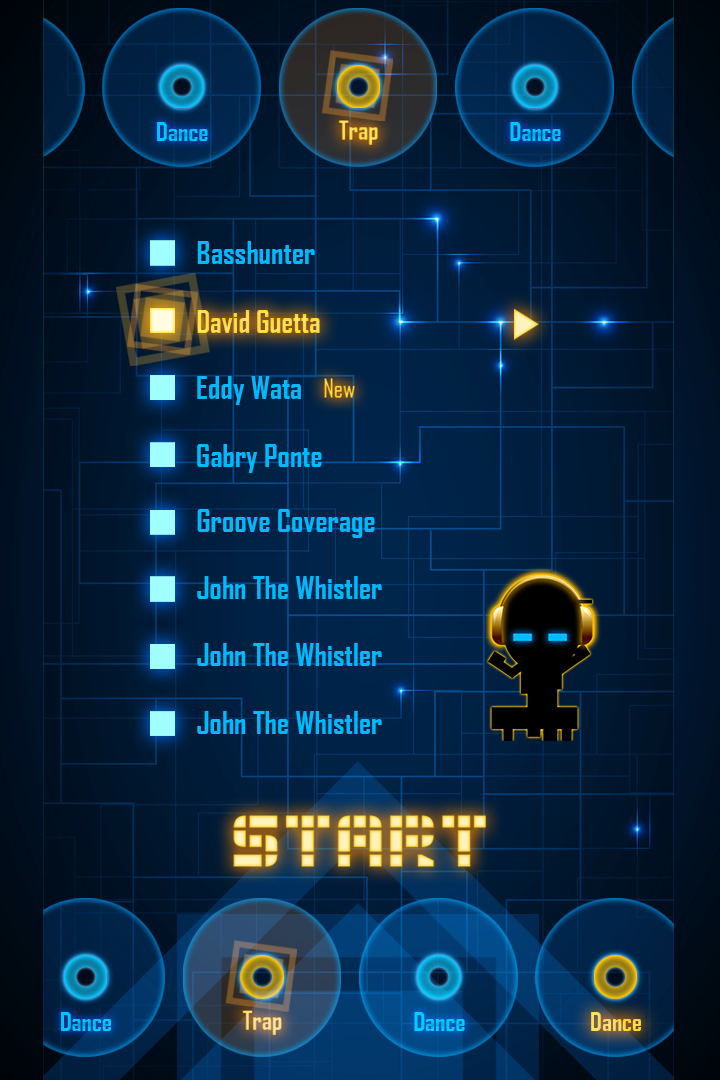Select the Trap disc in the bottom row
Image resolution: width=720 pixels, height=1080 pixels.
coord(262,977)
